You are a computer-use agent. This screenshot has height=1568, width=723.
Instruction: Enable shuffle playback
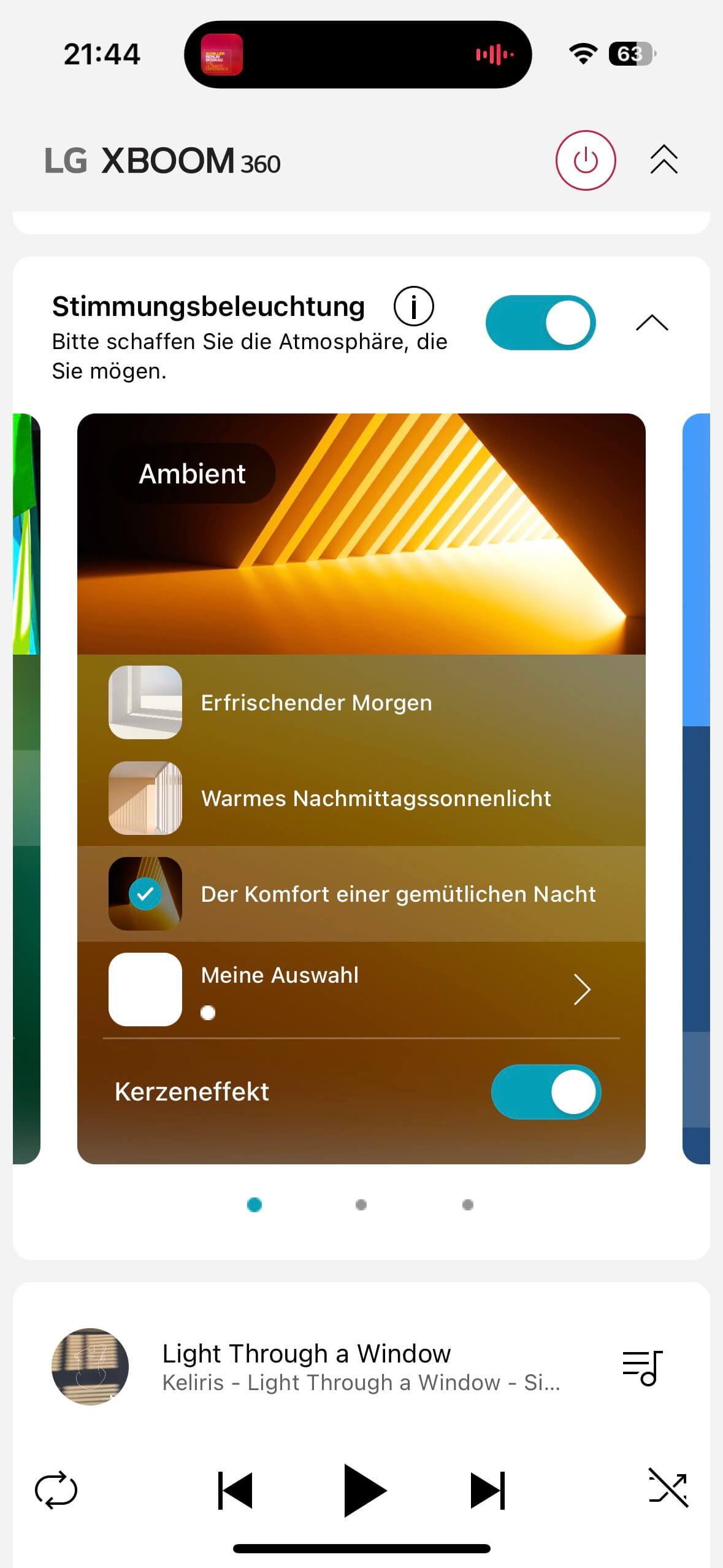click(668, 1488)
